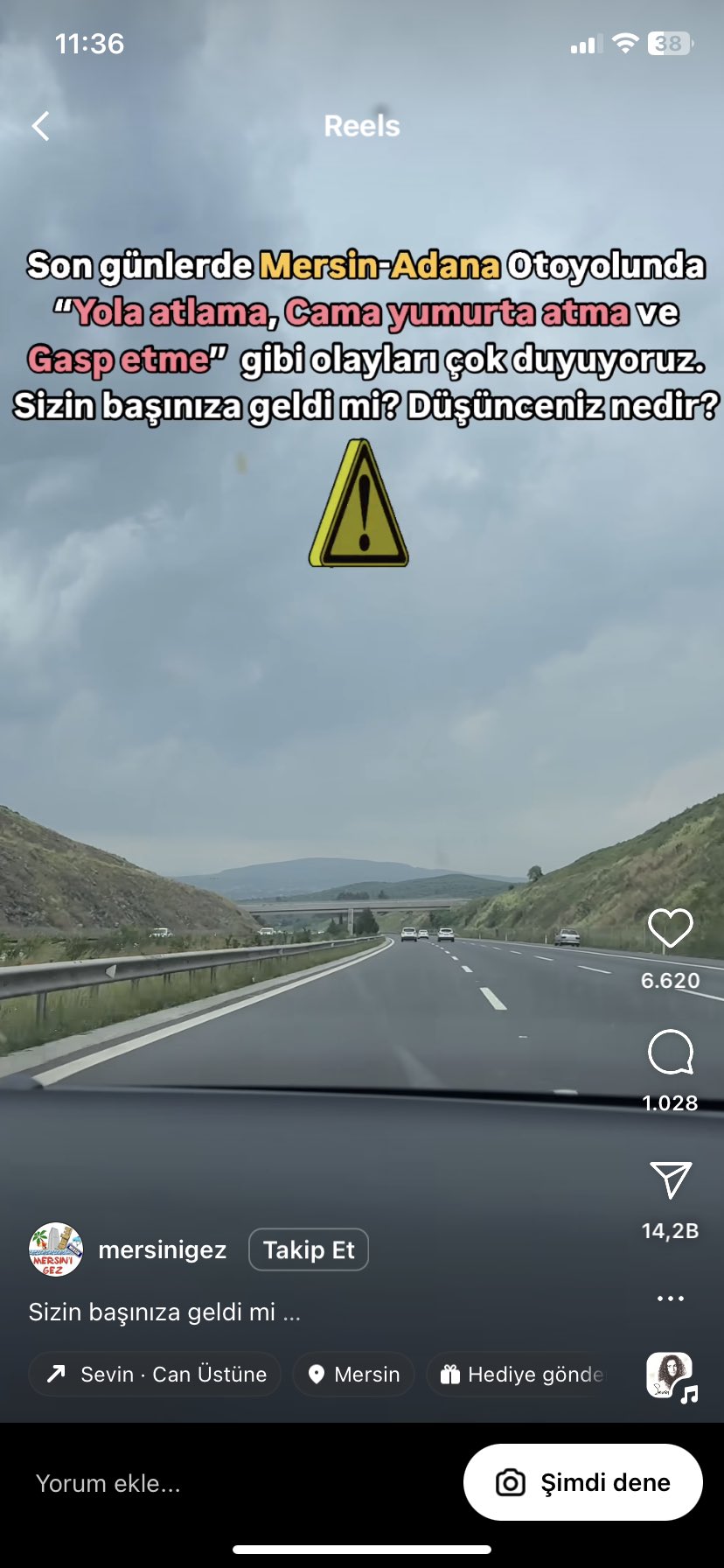
Task: Follow mersinigez with Takip Et
Action: tap(309, 1249)
